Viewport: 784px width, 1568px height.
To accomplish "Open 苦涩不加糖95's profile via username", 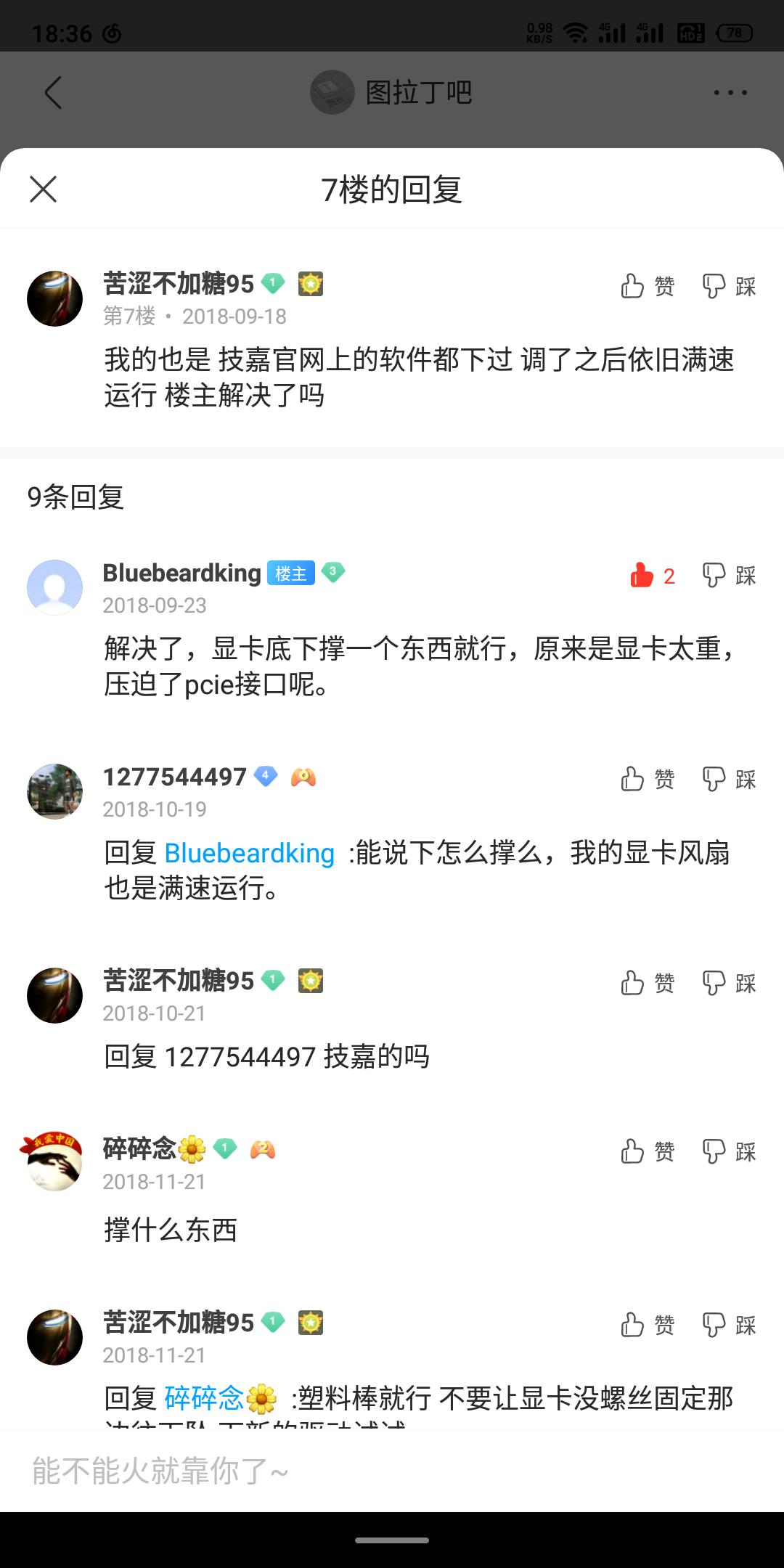I will (178, 285).
